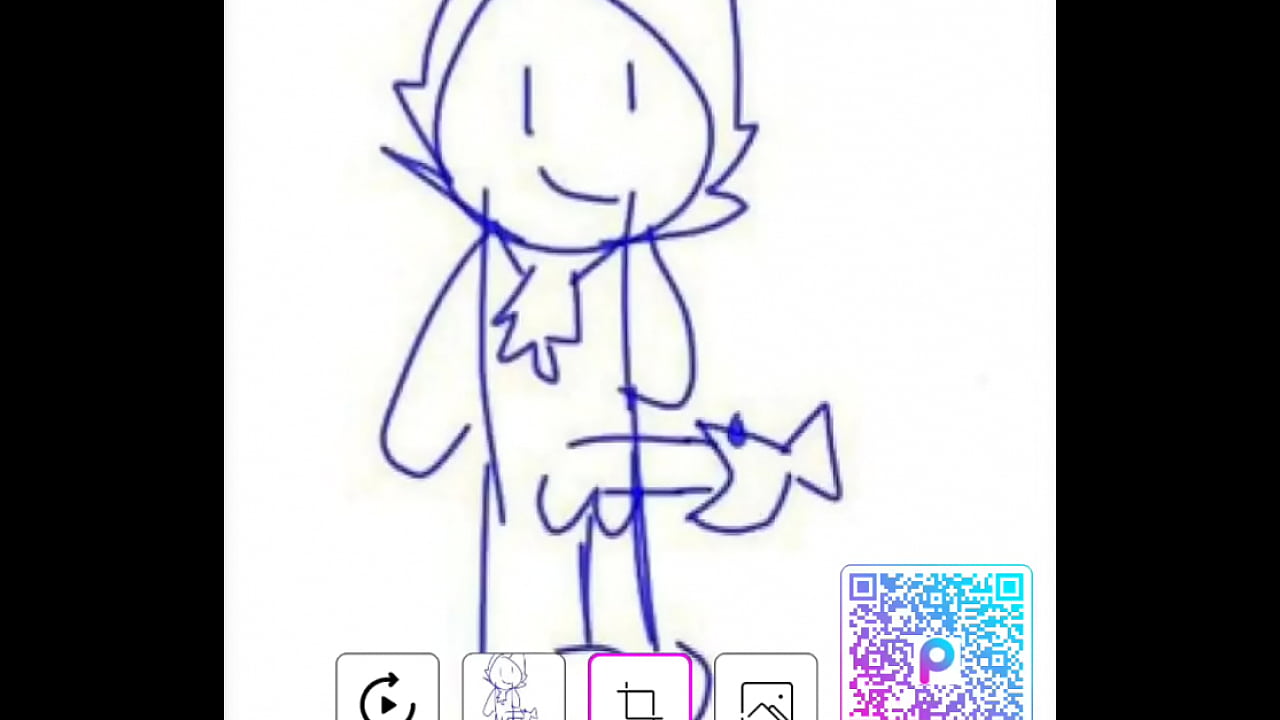The height and width of the screenshot is (720, 1280).
Task: Select the drawing sketch thumbnail
Action: 513,688
